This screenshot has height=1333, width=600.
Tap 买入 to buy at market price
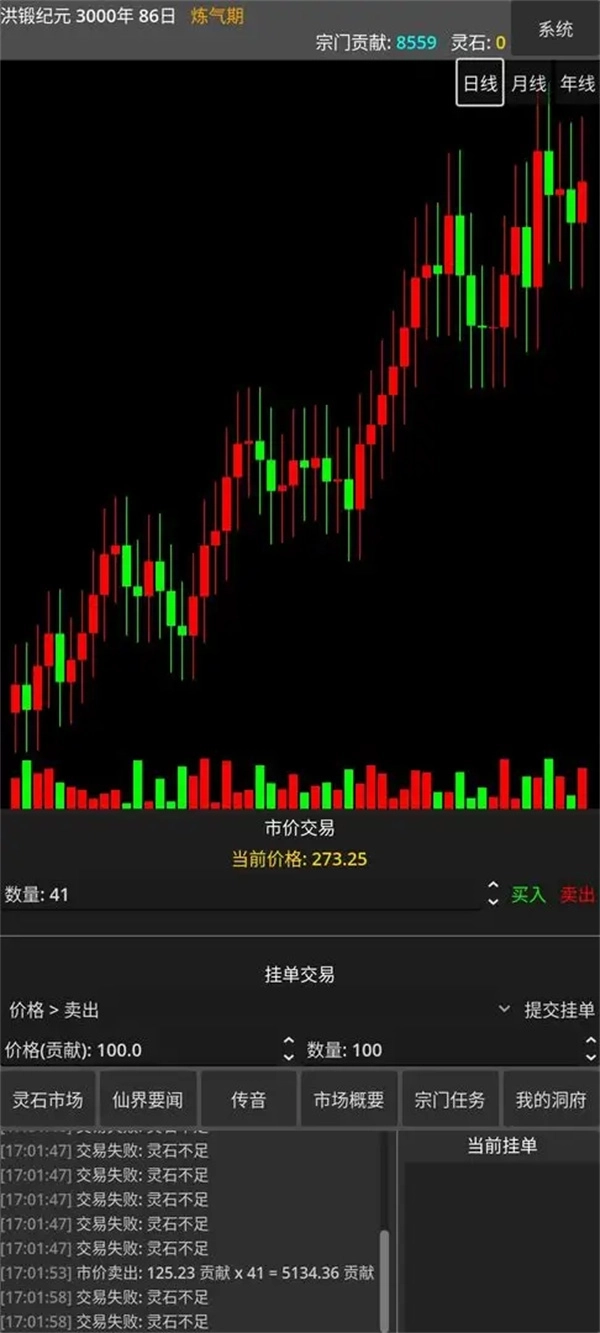pos(528,895)
